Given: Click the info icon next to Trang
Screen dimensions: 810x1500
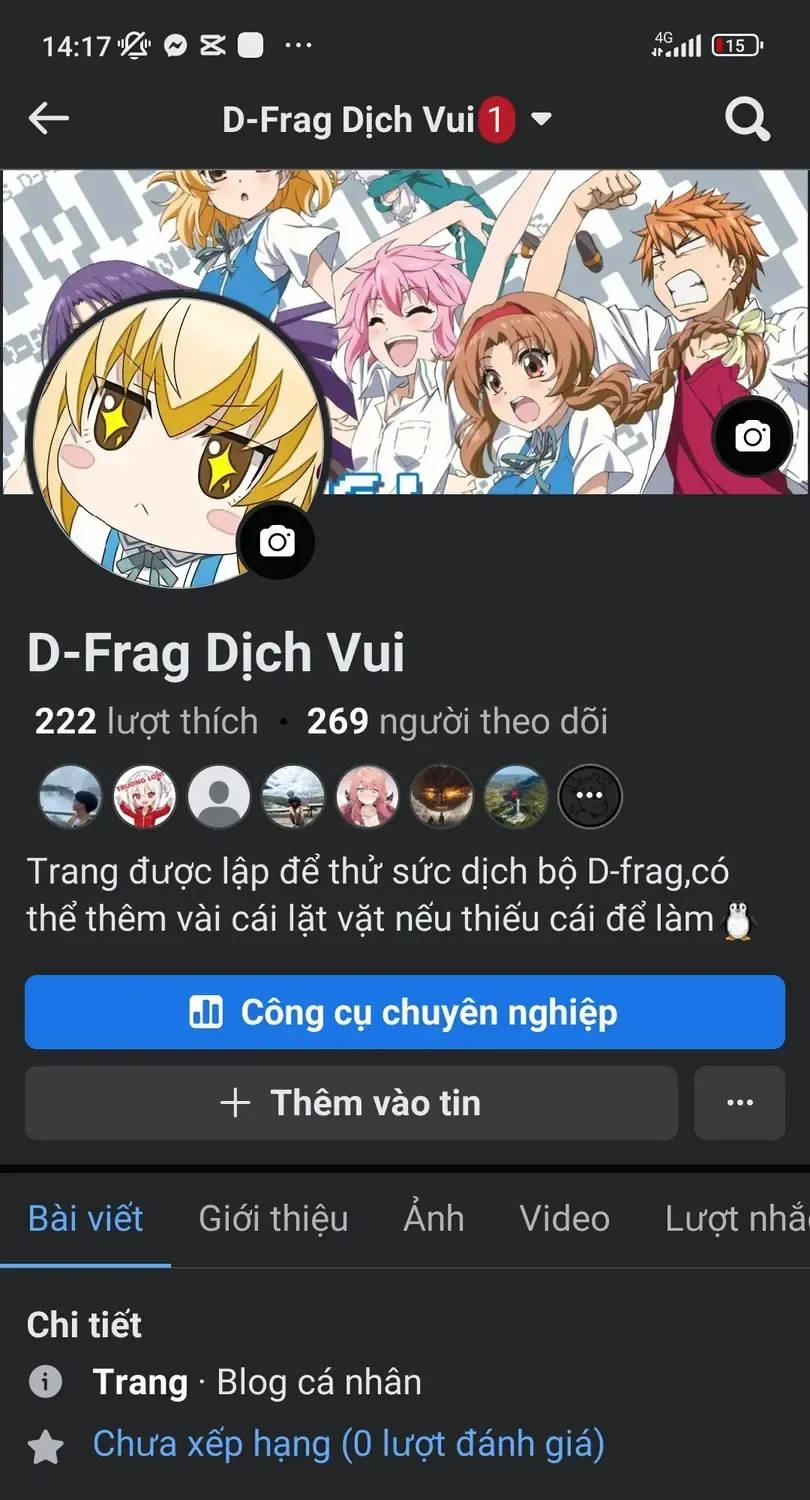Looking at the screenshot, I should coord(46,1382).
